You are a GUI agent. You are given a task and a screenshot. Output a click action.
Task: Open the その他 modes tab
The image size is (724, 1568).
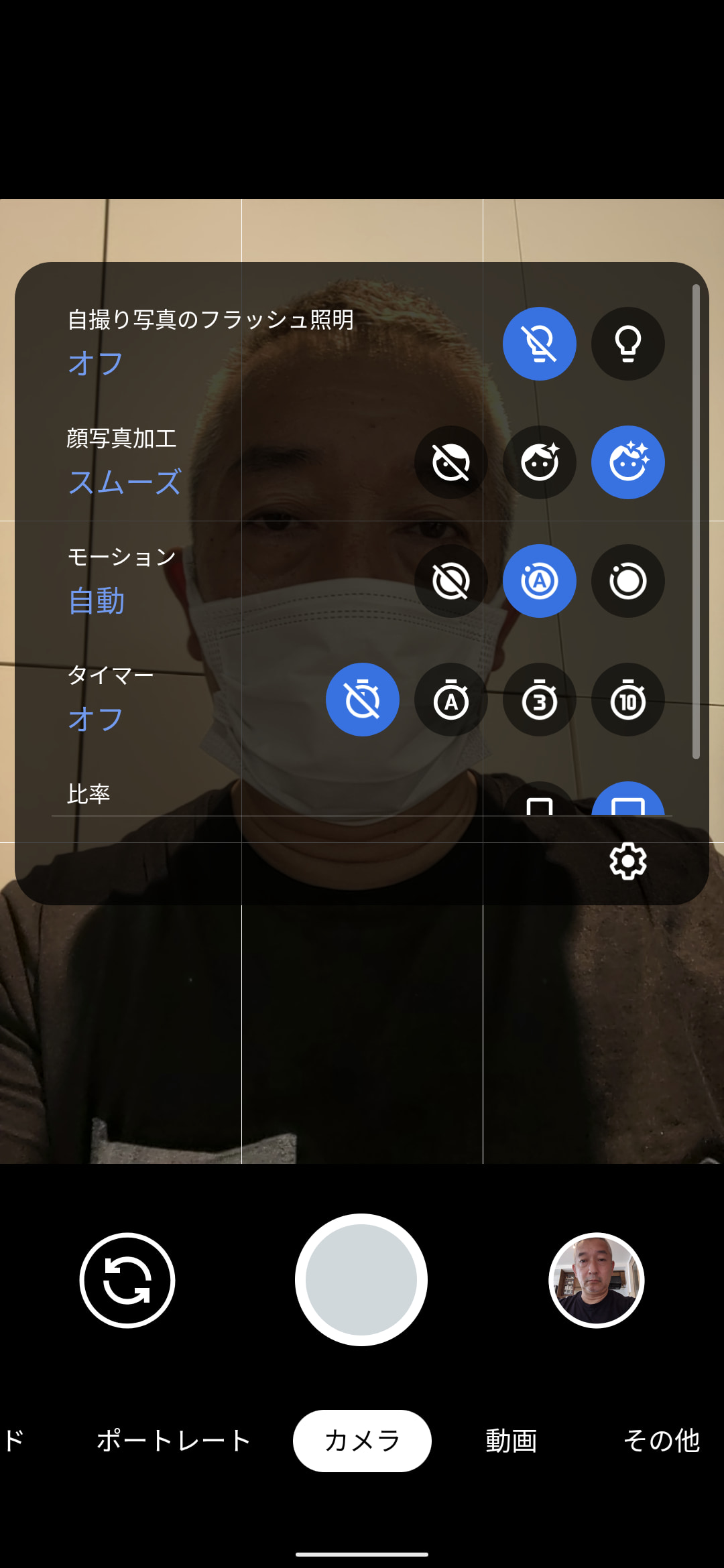[x=661, y=1441]
